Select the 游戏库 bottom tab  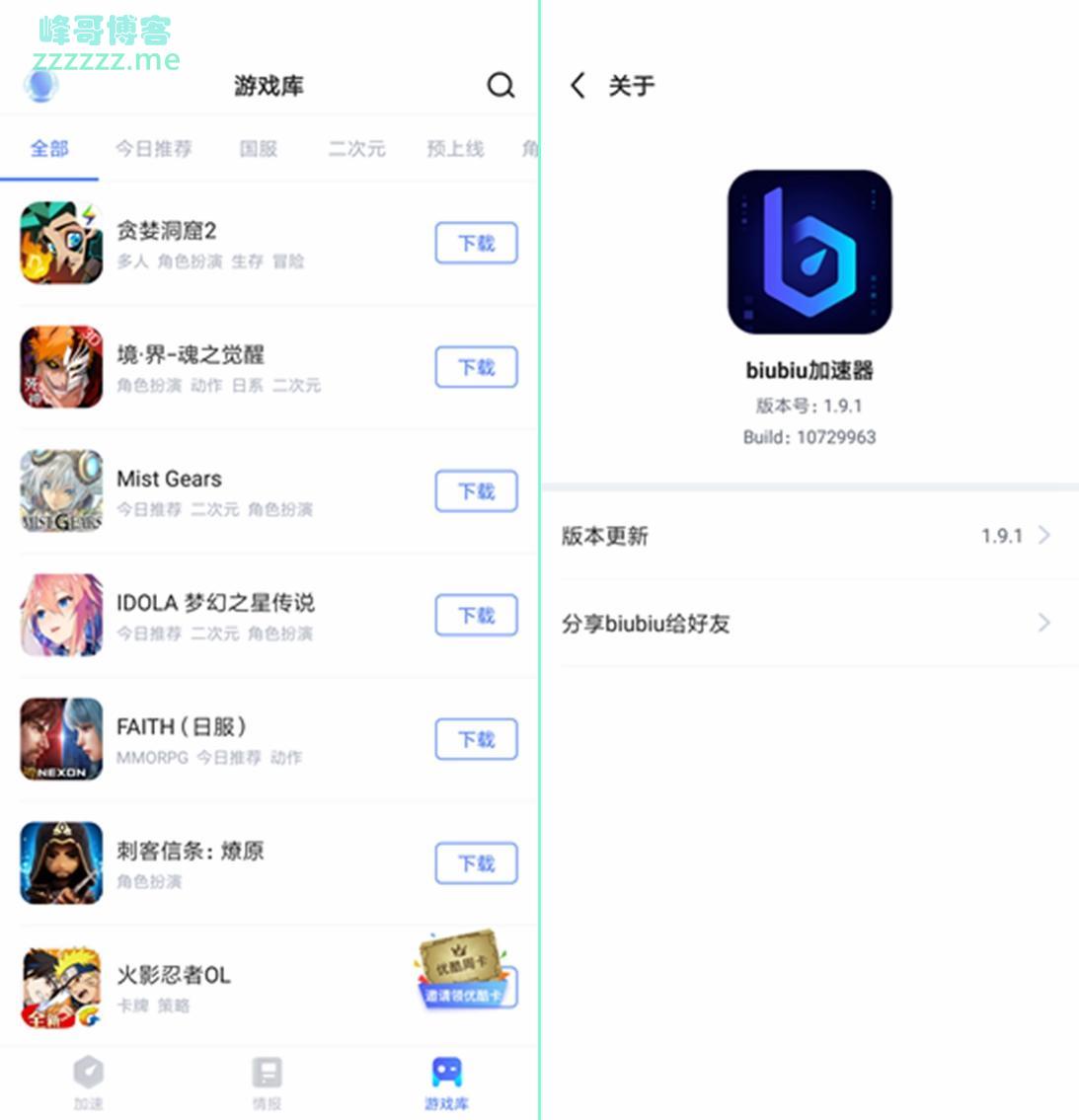coord(446,1083)
